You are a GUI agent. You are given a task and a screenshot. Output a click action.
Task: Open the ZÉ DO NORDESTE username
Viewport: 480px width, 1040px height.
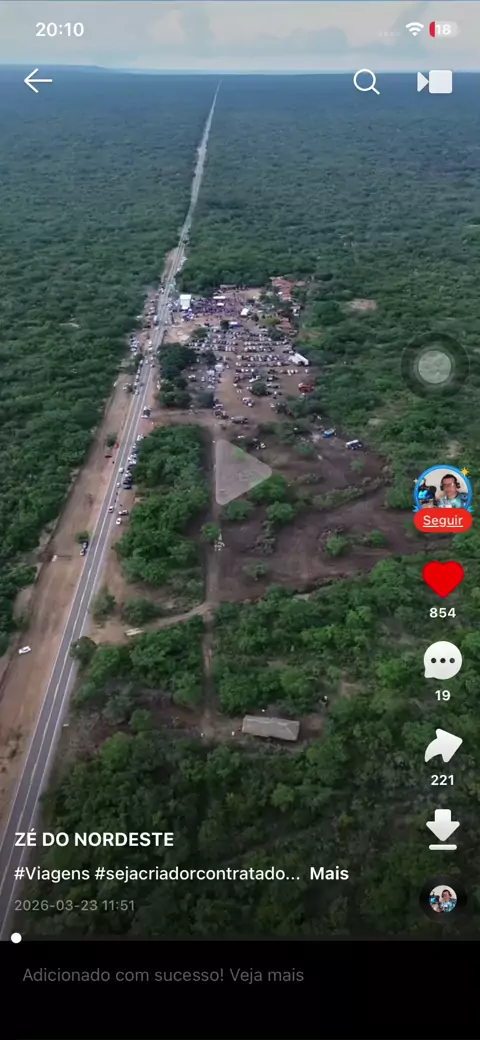tap(94, 839)
